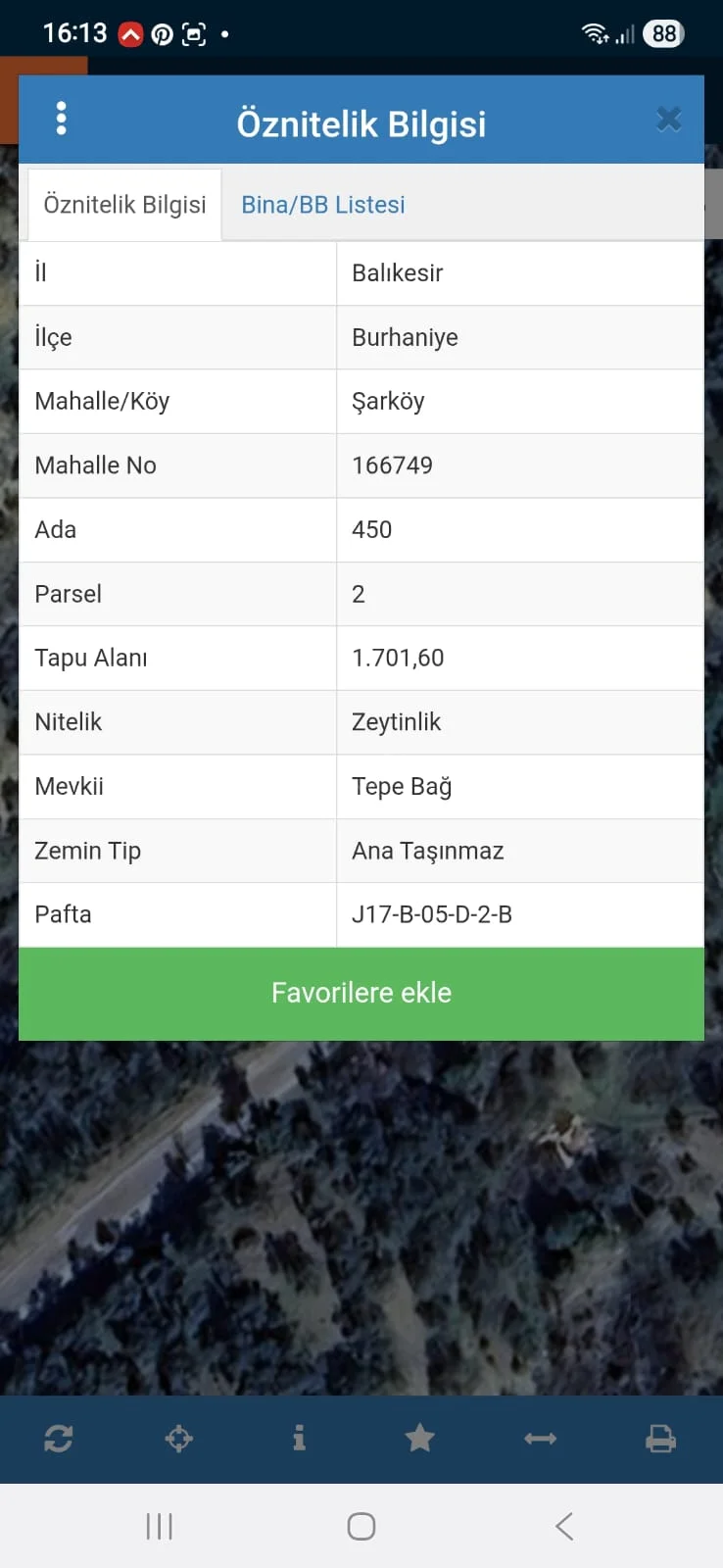Viewport: 723px width, 1568px height.
Task: Open the three-dot menu in the dialog header
Action: [62, 119]
